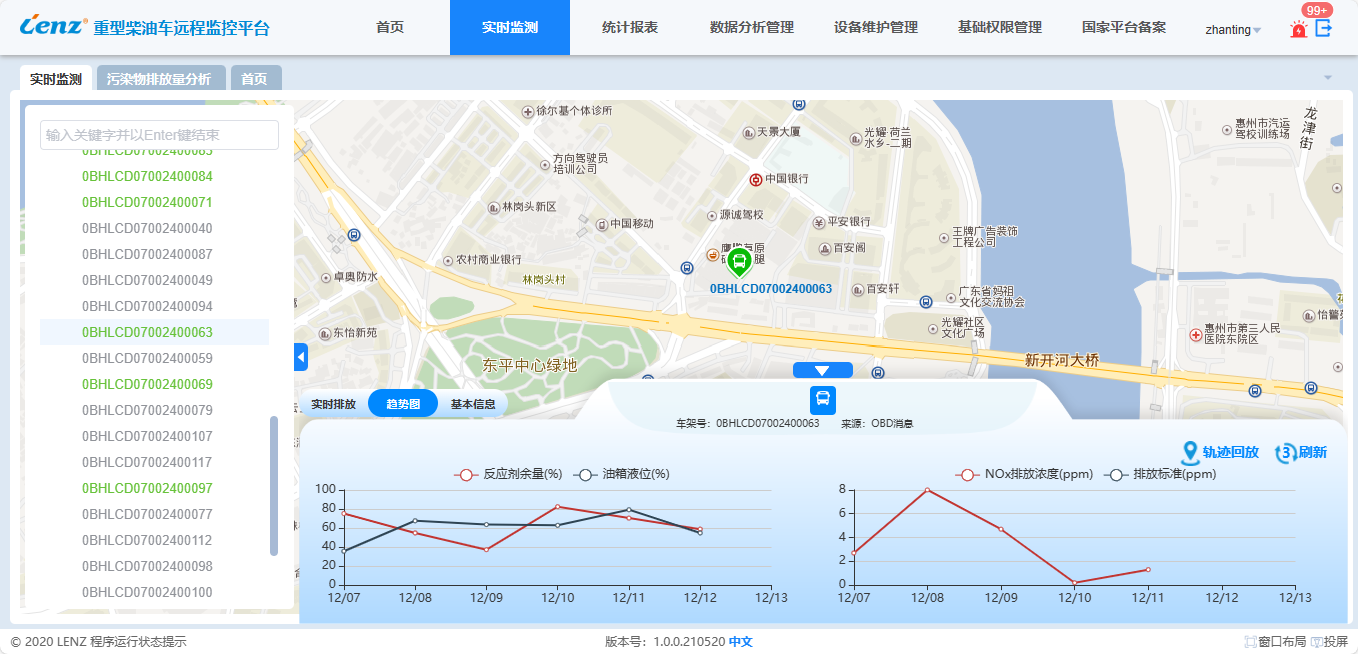This screenshot has height=654, width=1358.
Task: Open 数据分析管理 menu
Action: tap(751, 27)
